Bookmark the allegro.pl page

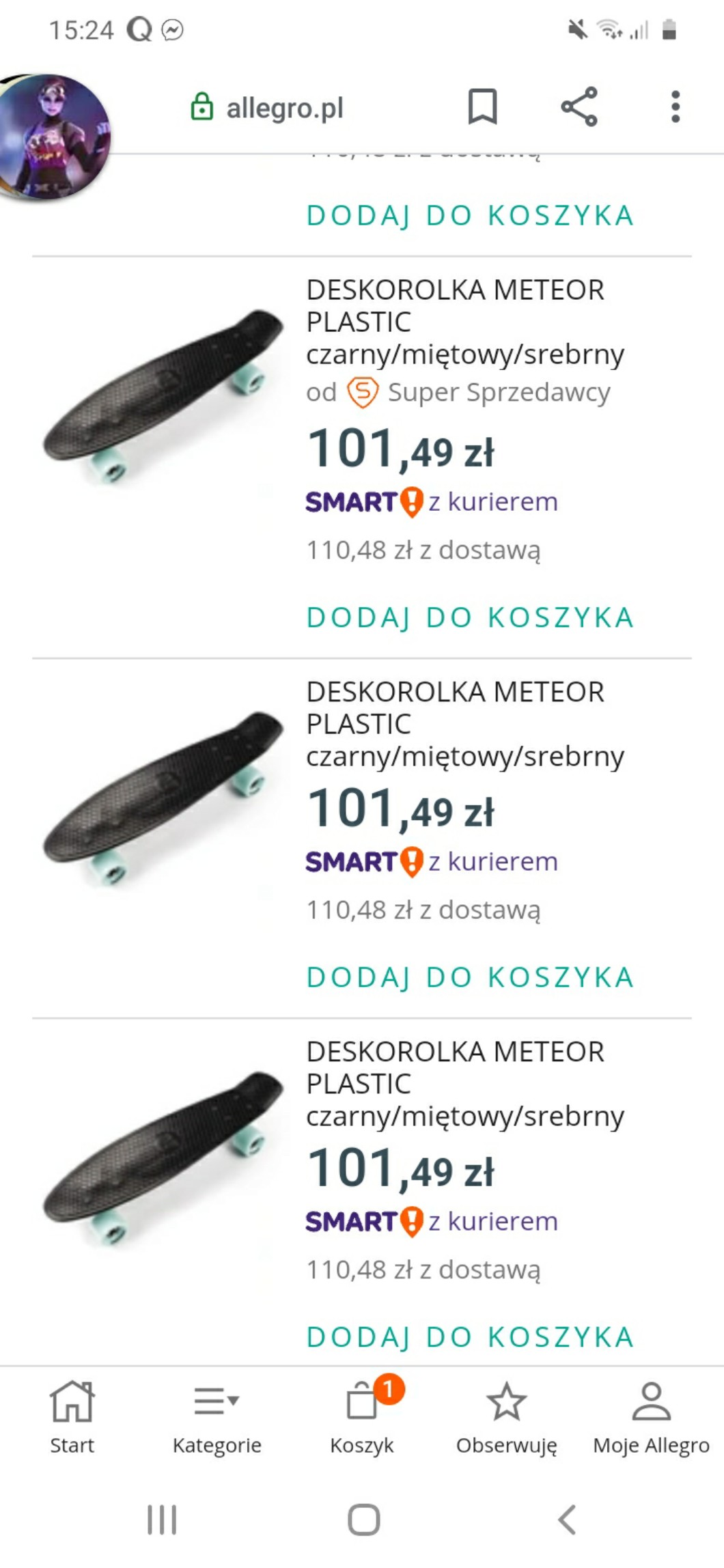pyautogui.click(x=482, y=107)
